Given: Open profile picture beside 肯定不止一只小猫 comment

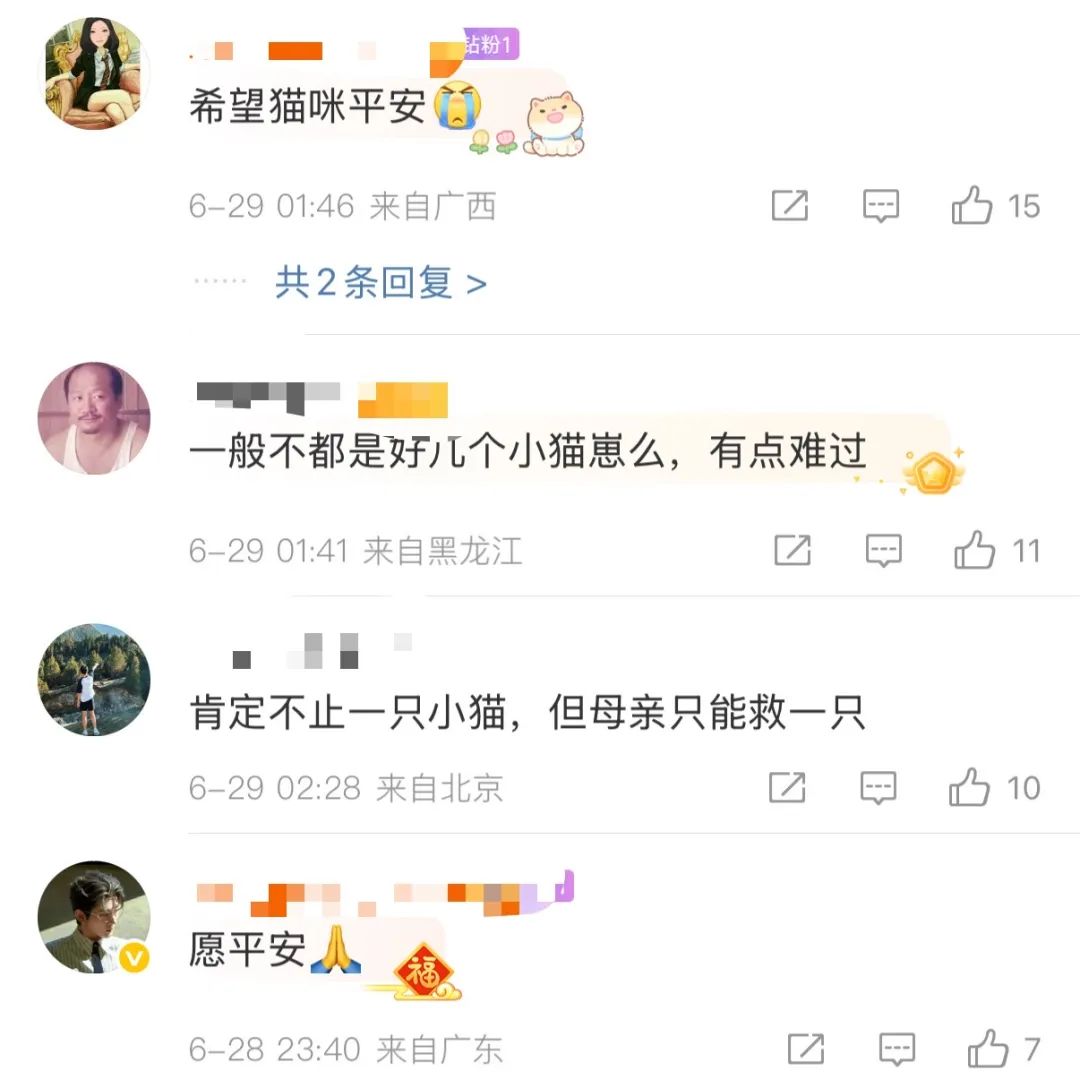Looking at the screenshot, I should tap(94, 680).
